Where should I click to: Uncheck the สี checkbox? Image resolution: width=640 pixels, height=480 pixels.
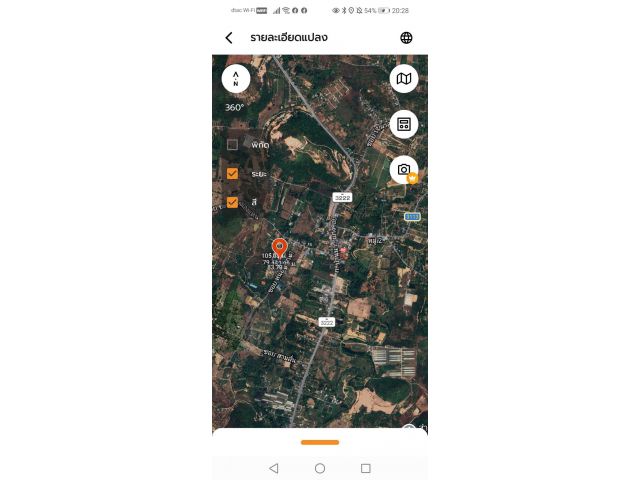[x=232, y=202]
